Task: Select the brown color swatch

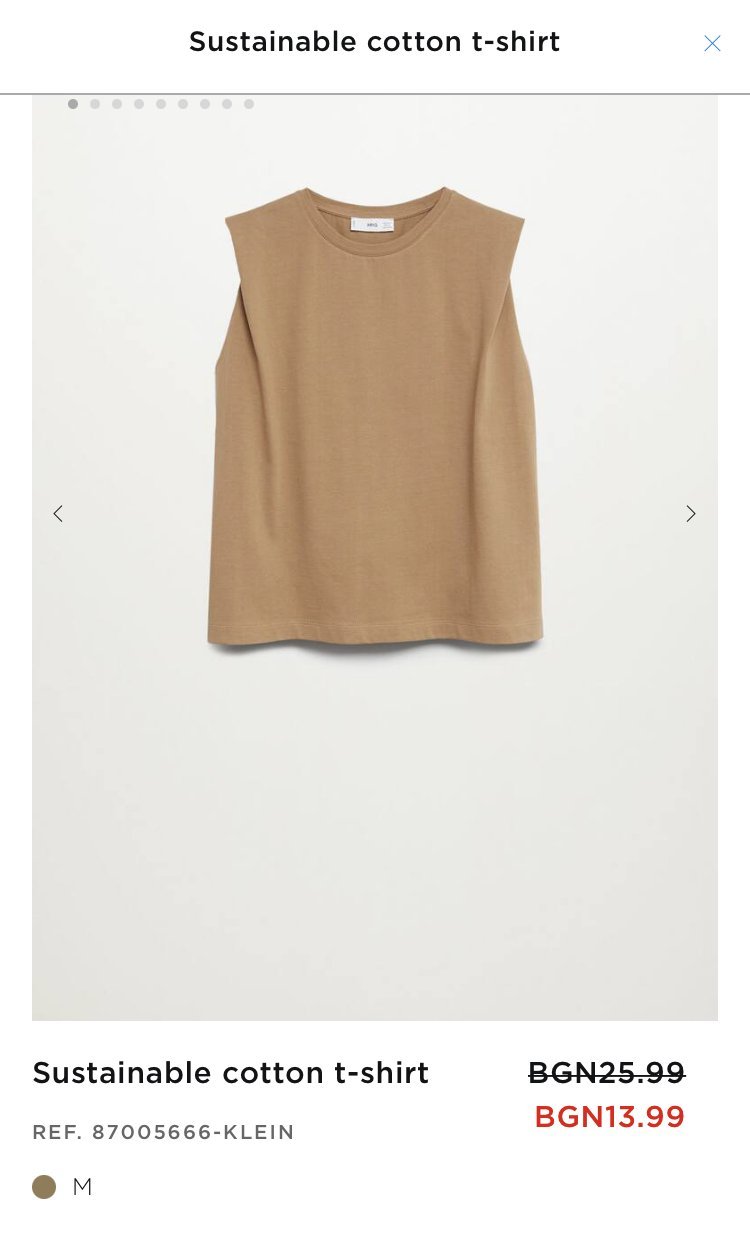Action: pyautogui.click(x=44, y=1187)
